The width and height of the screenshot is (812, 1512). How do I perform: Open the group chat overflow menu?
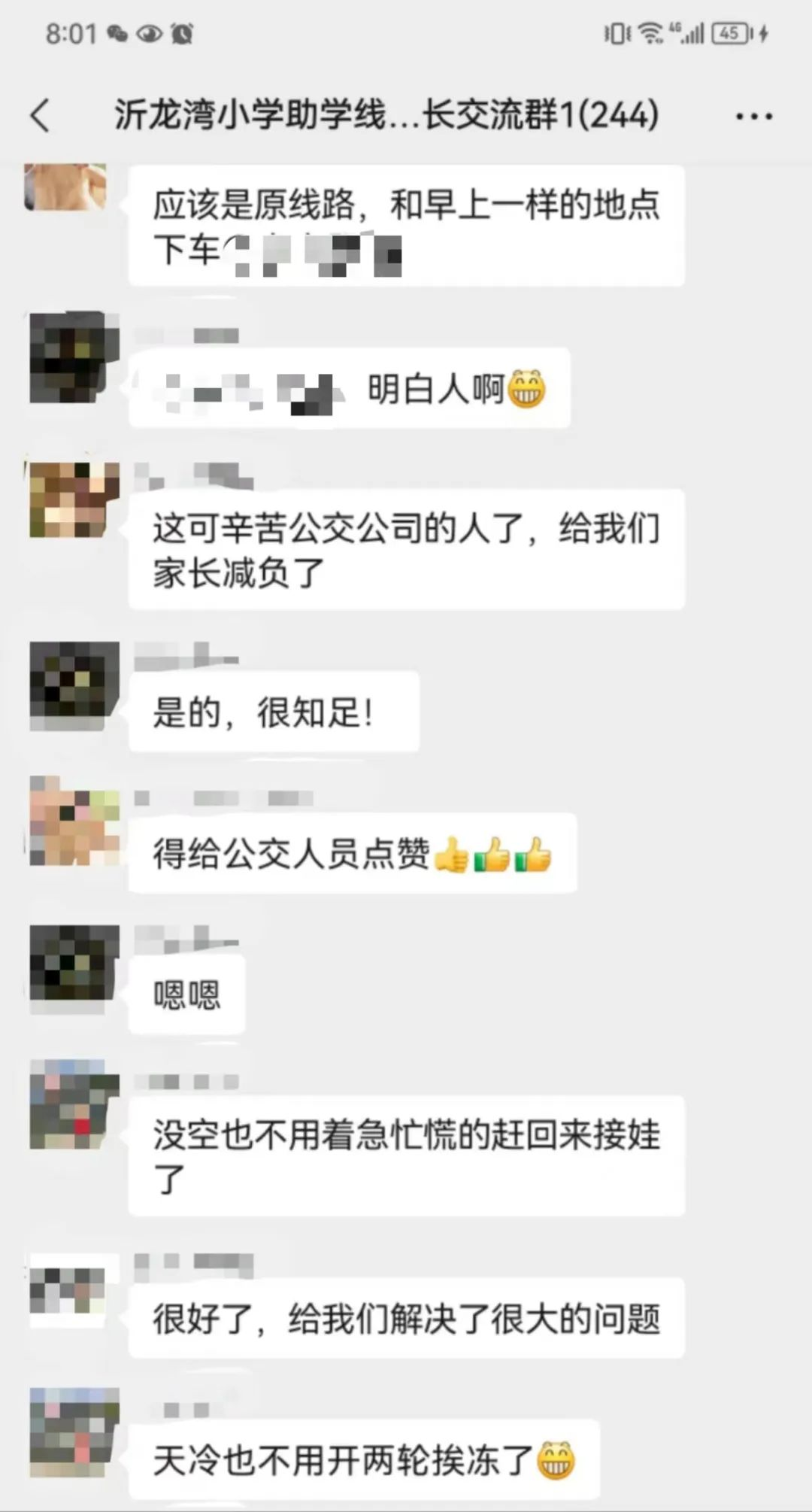pyautogui.click(x=753, y=117)
